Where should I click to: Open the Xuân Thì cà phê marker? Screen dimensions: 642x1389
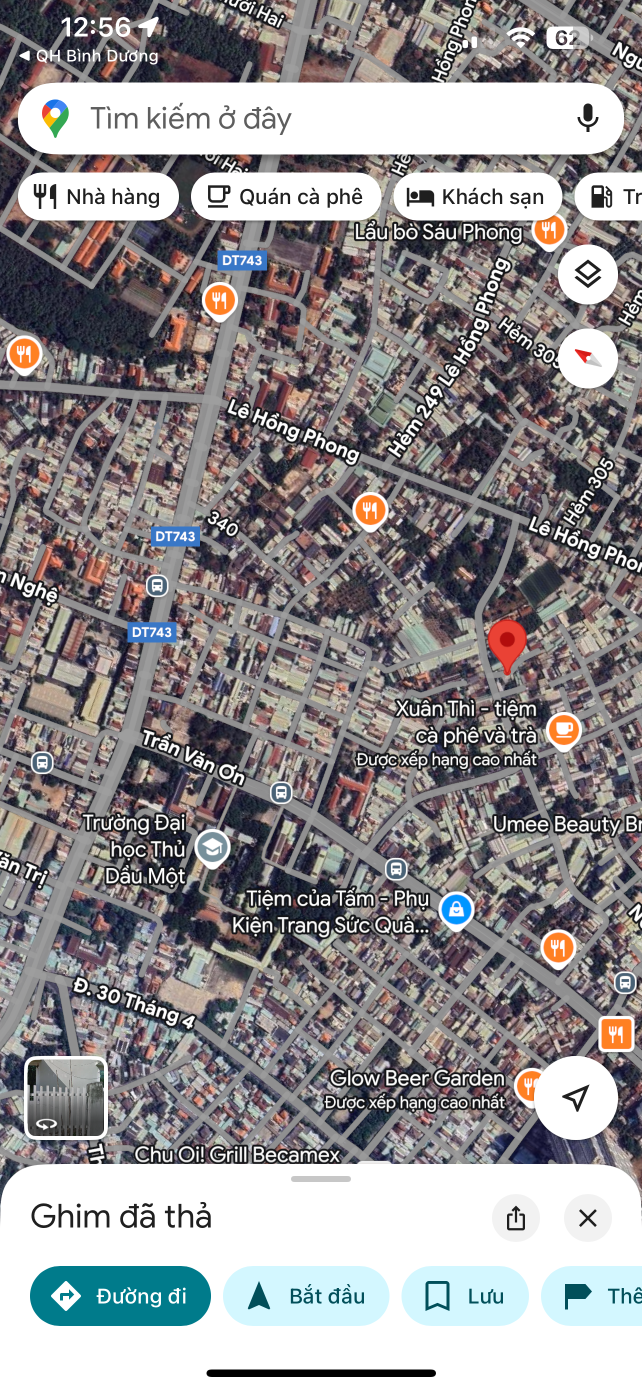pos(564,728)
